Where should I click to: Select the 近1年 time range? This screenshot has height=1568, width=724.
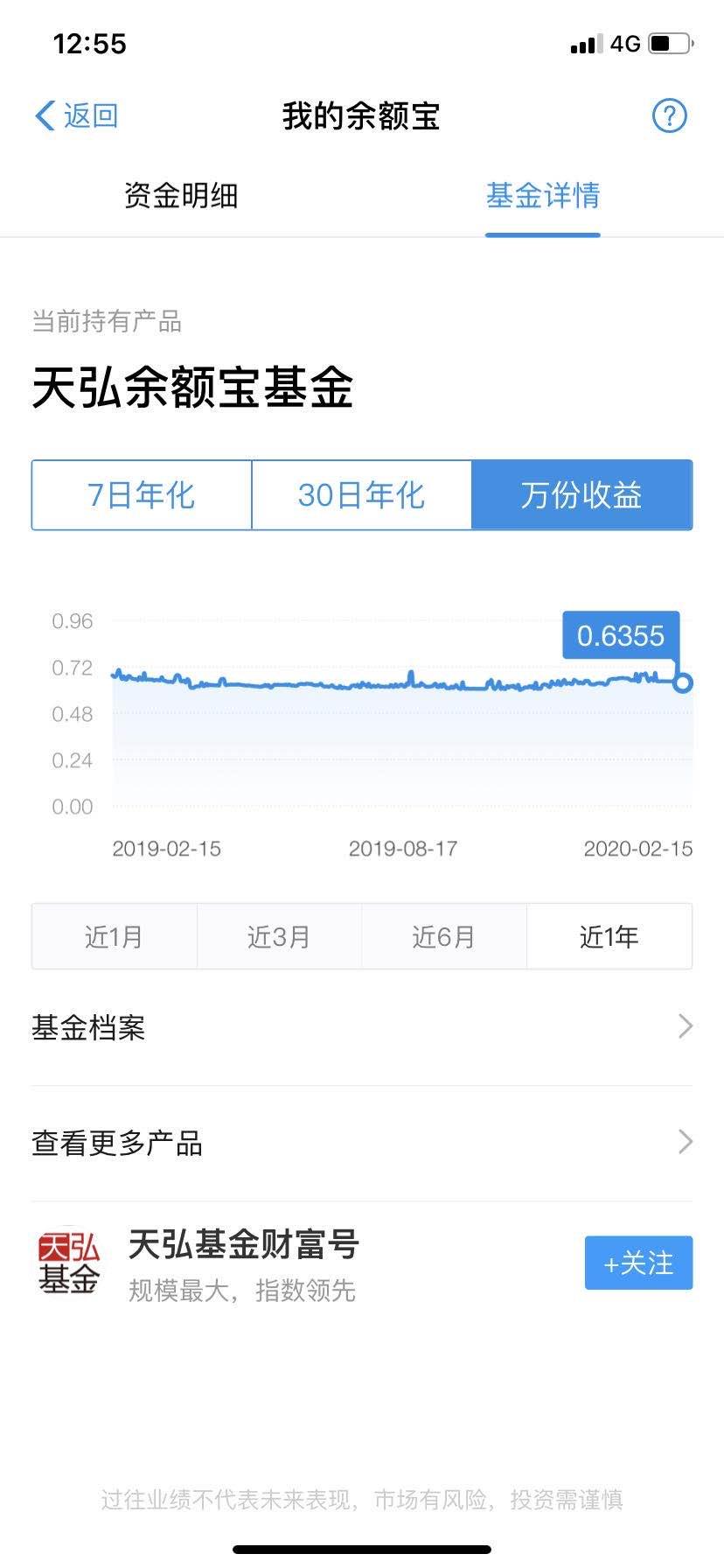[x=609, y=936]
